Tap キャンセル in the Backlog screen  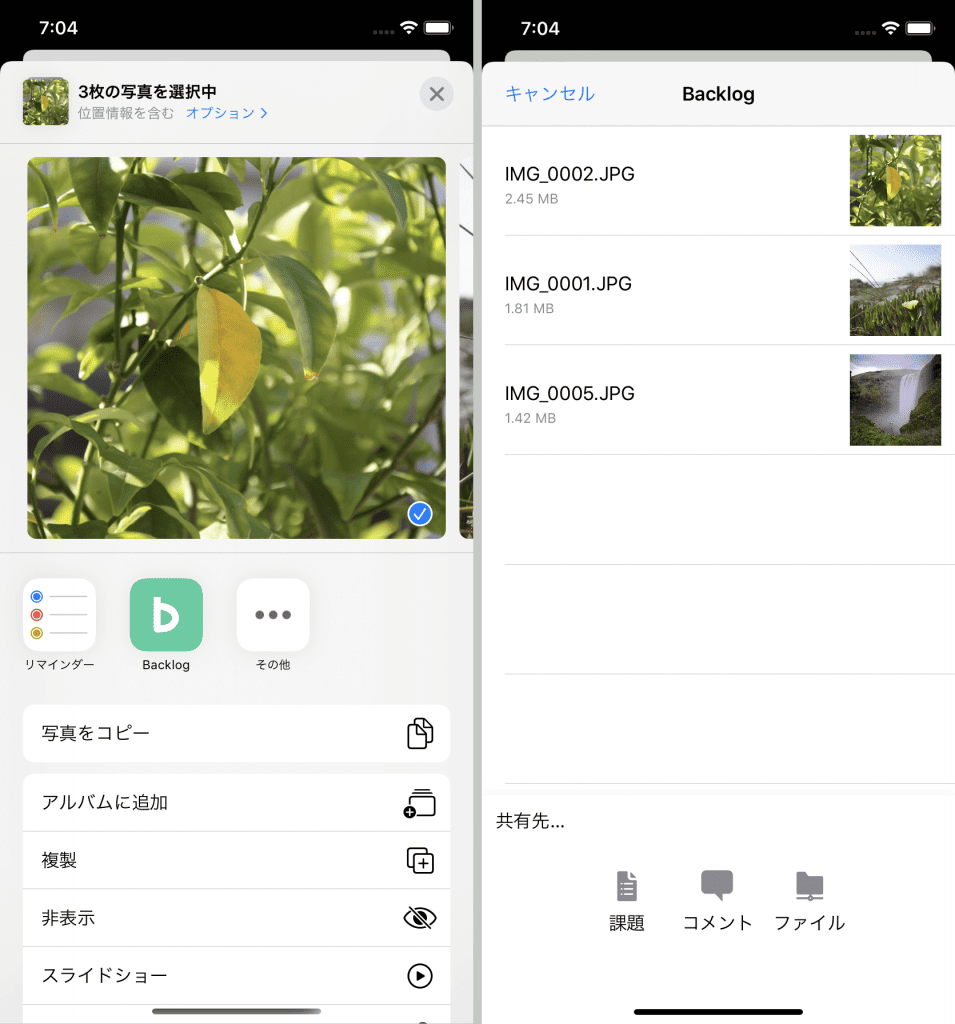(x=549, y=93)
